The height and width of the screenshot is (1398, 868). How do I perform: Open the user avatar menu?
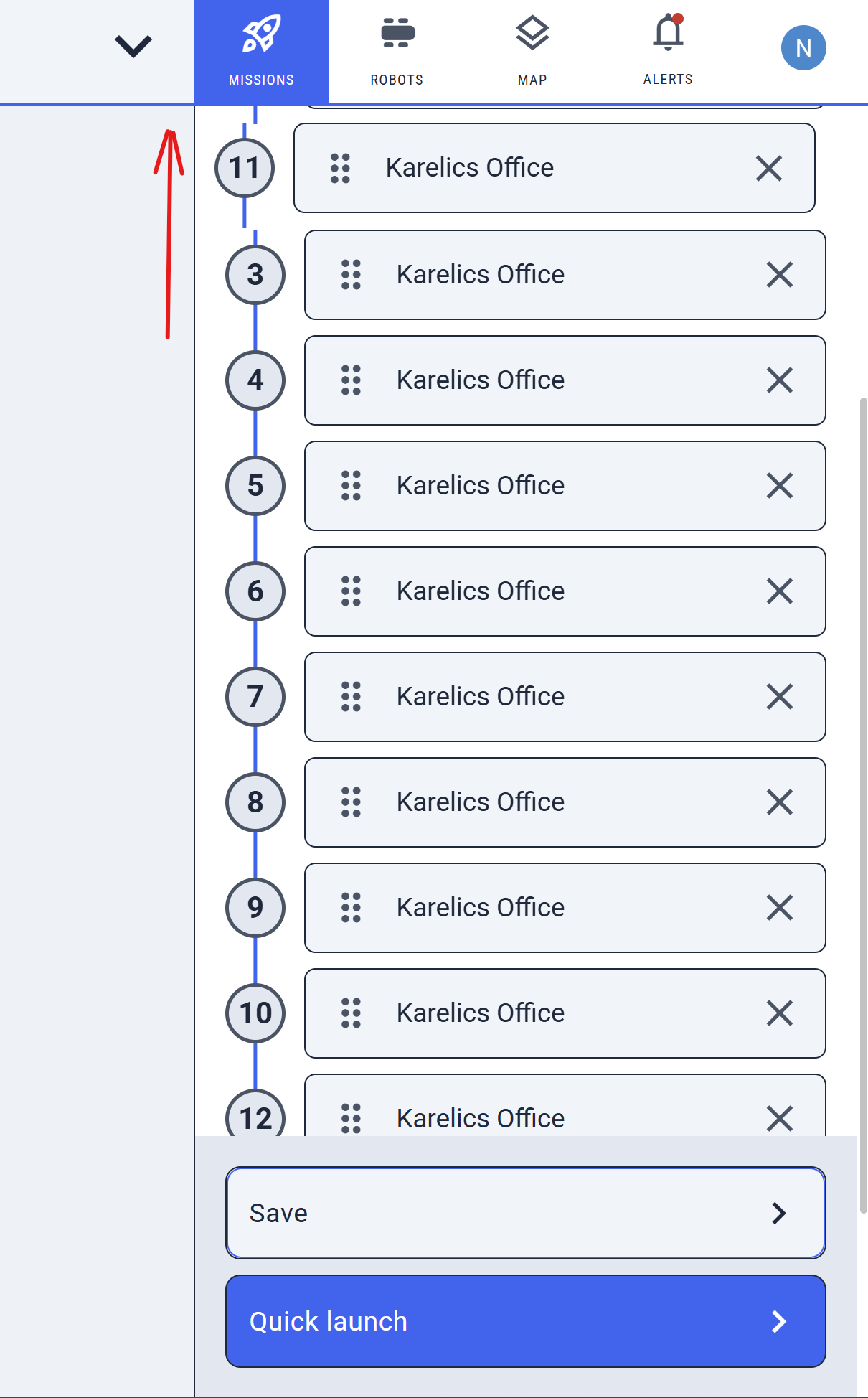(803, 47)
